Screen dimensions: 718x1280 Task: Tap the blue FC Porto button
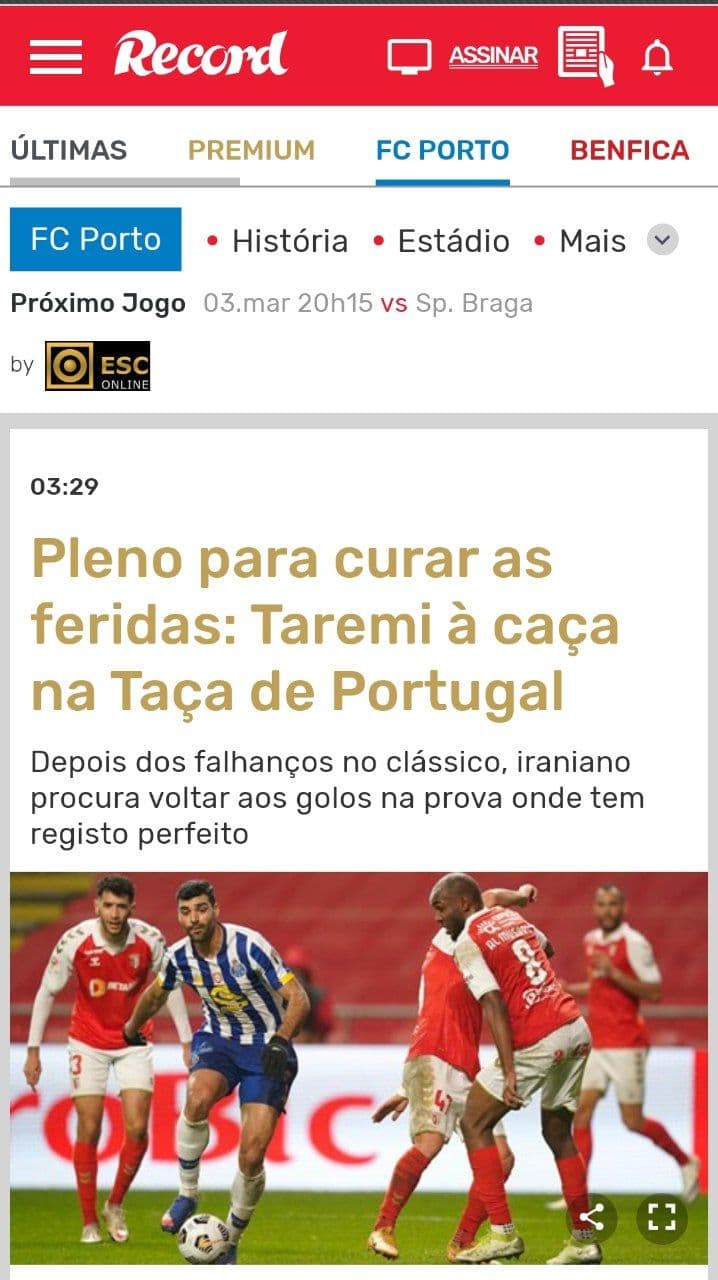point(96,240)
